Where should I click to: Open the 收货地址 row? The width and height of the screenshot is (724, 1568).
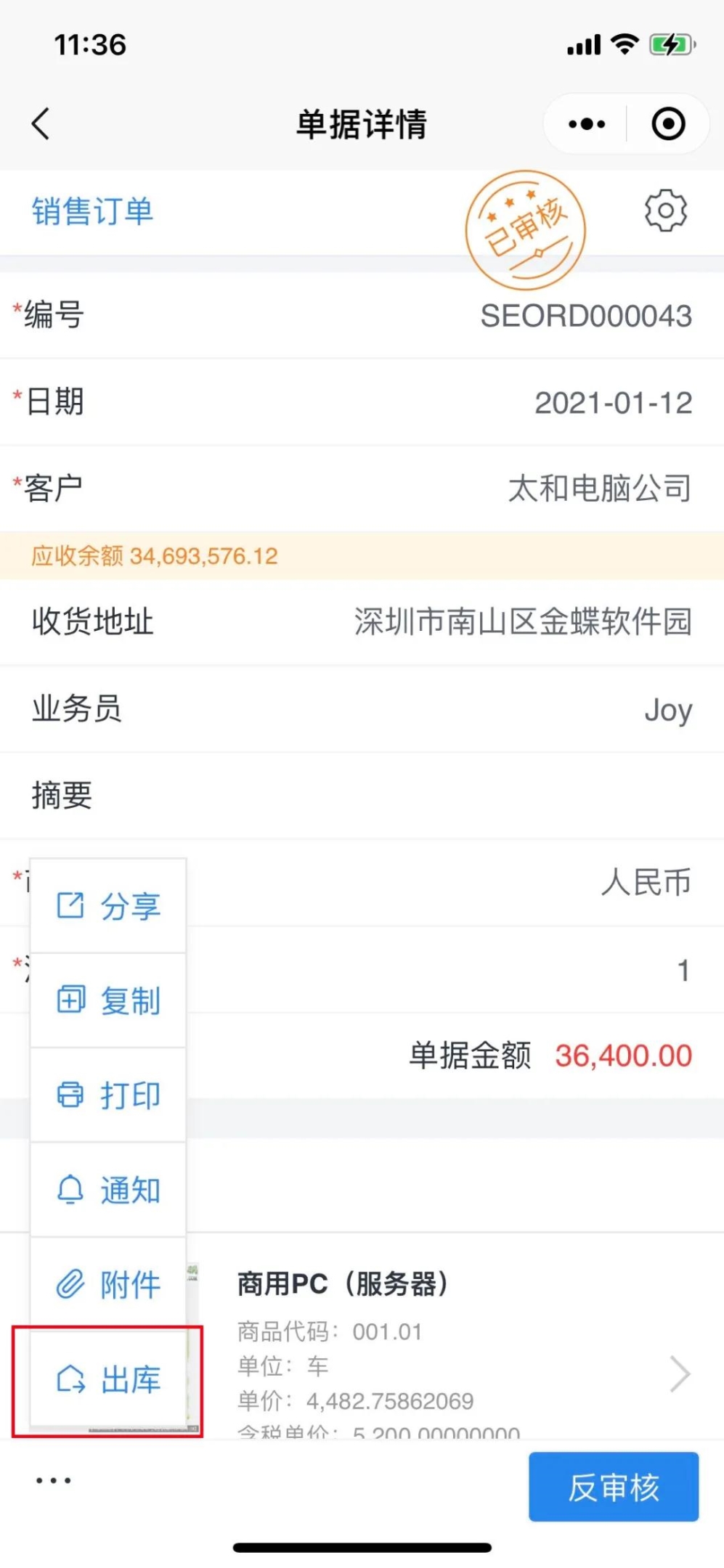pyautogui.click(x=362, y=622)
